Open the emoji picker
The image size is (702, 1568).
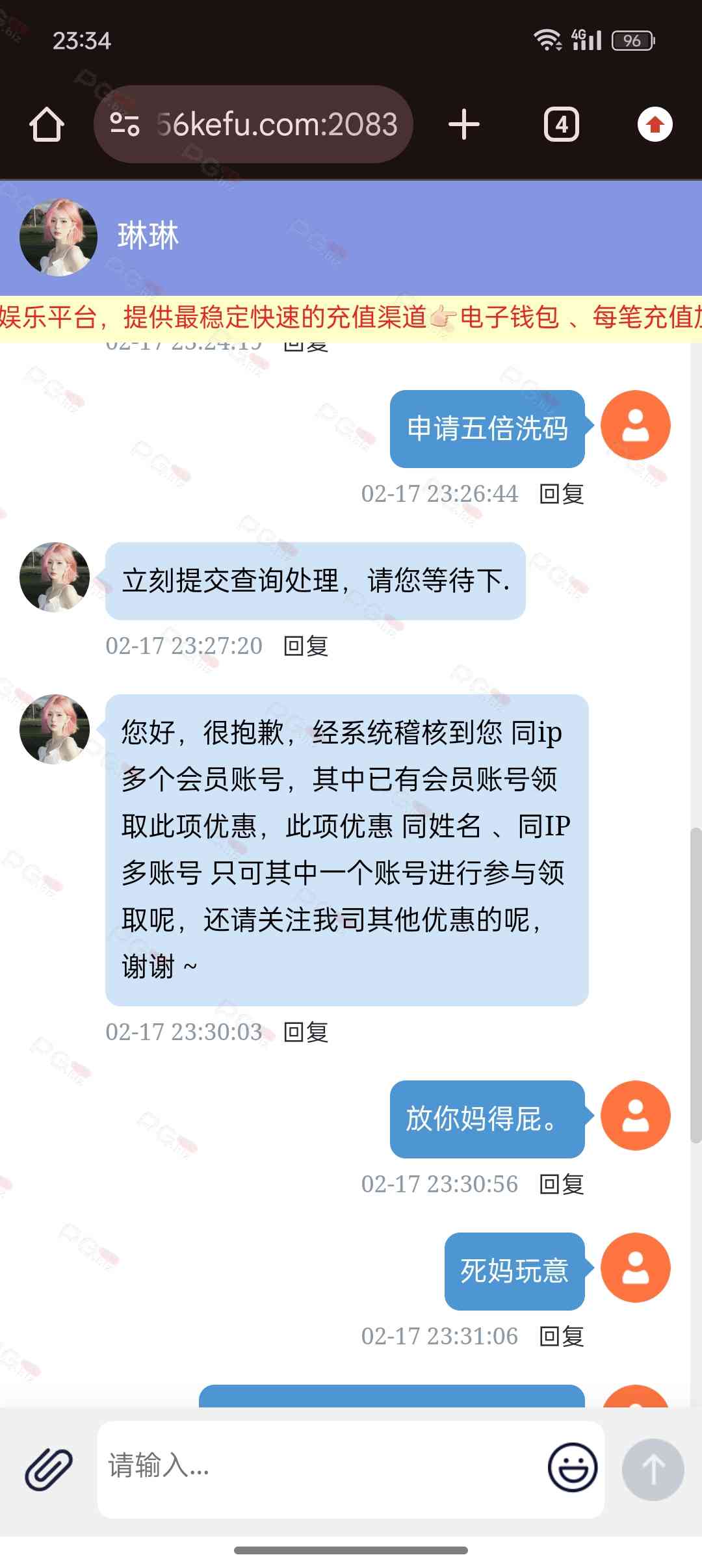(572, 1468)
